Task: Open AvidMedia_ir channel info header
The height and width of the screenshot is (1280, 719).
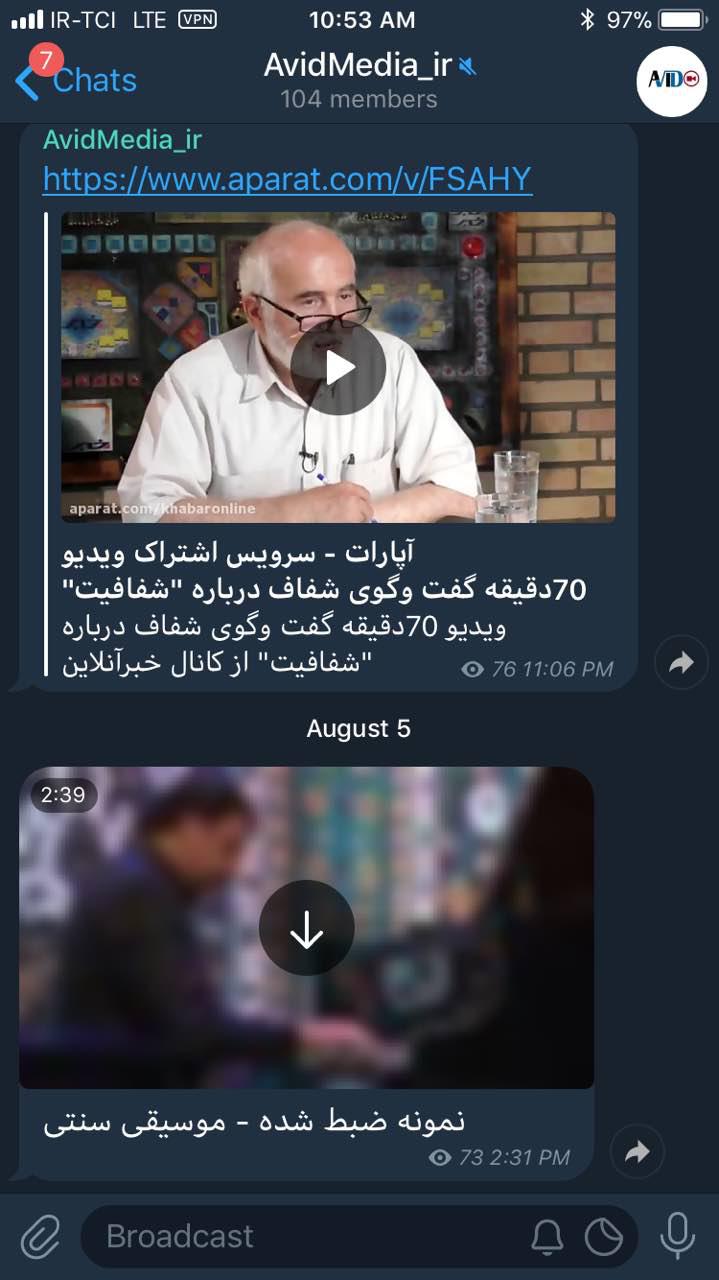Action: [358, 80]
